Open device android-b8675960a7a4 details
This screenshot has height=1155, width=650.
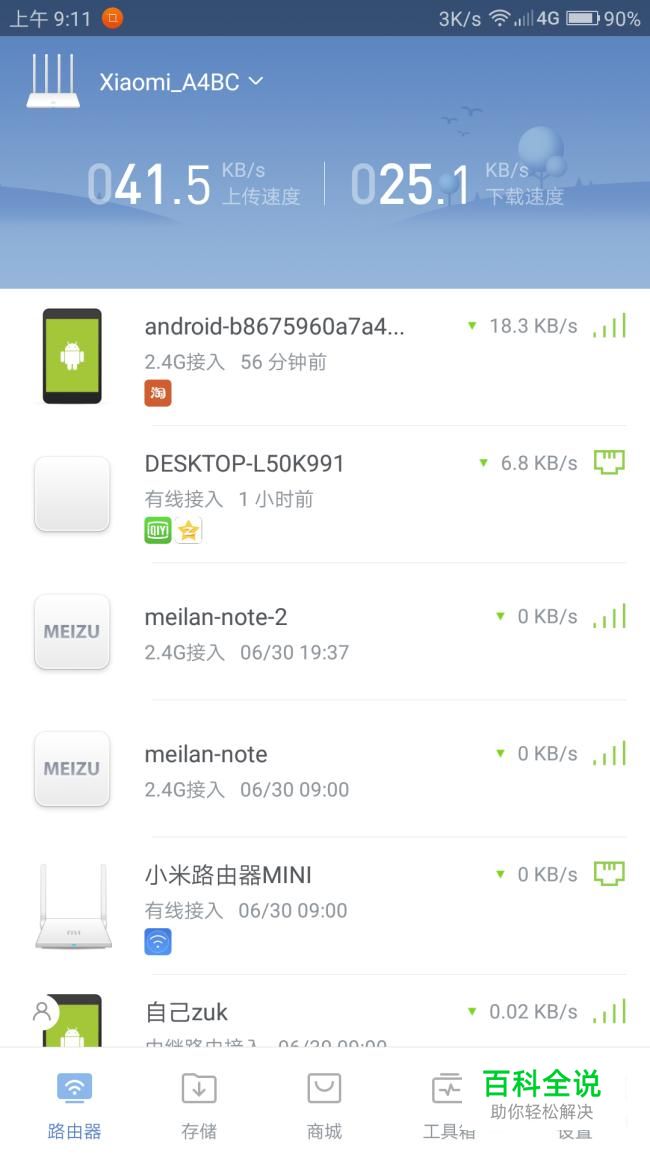coord(325,357)
